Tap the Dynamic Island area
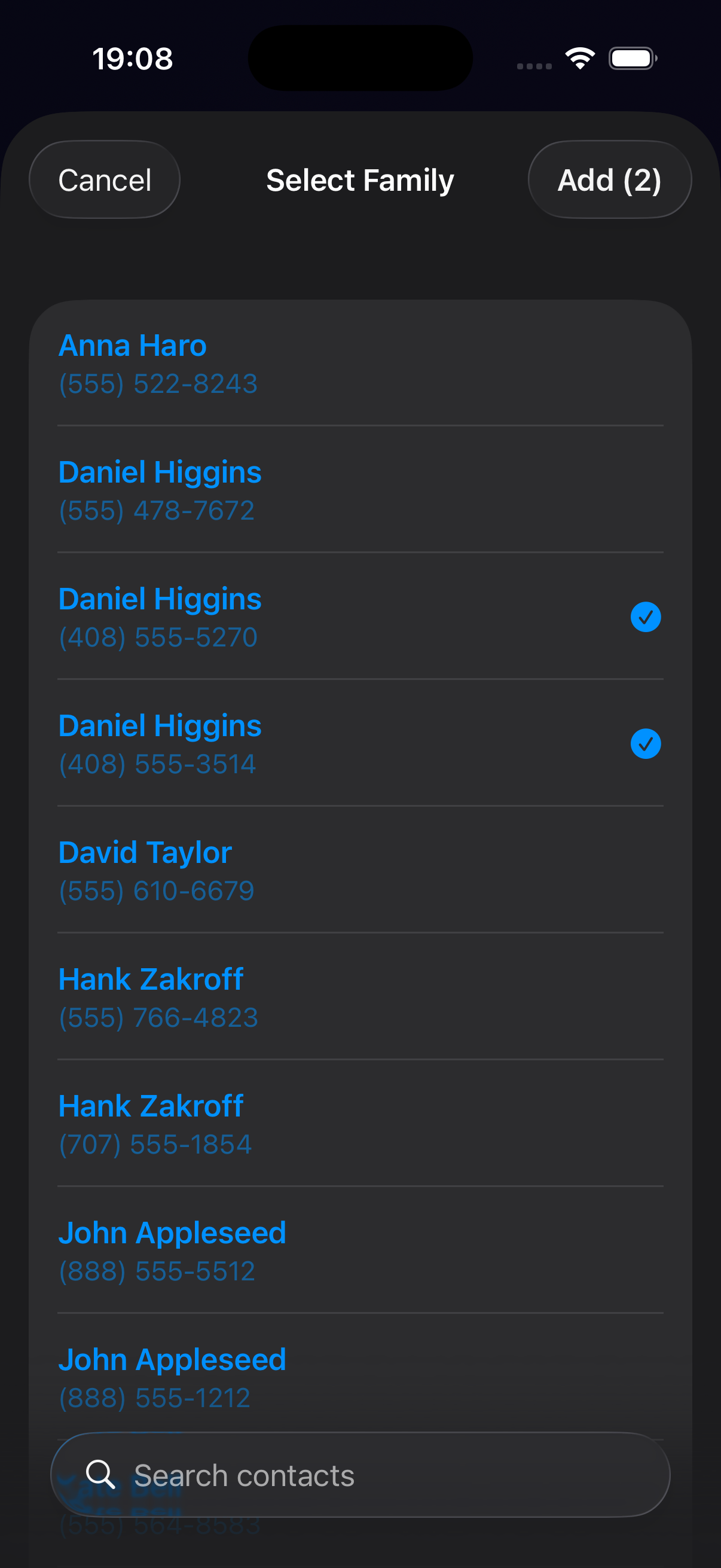The width and height of the screenshot is (721, 1568). [360, 57]
